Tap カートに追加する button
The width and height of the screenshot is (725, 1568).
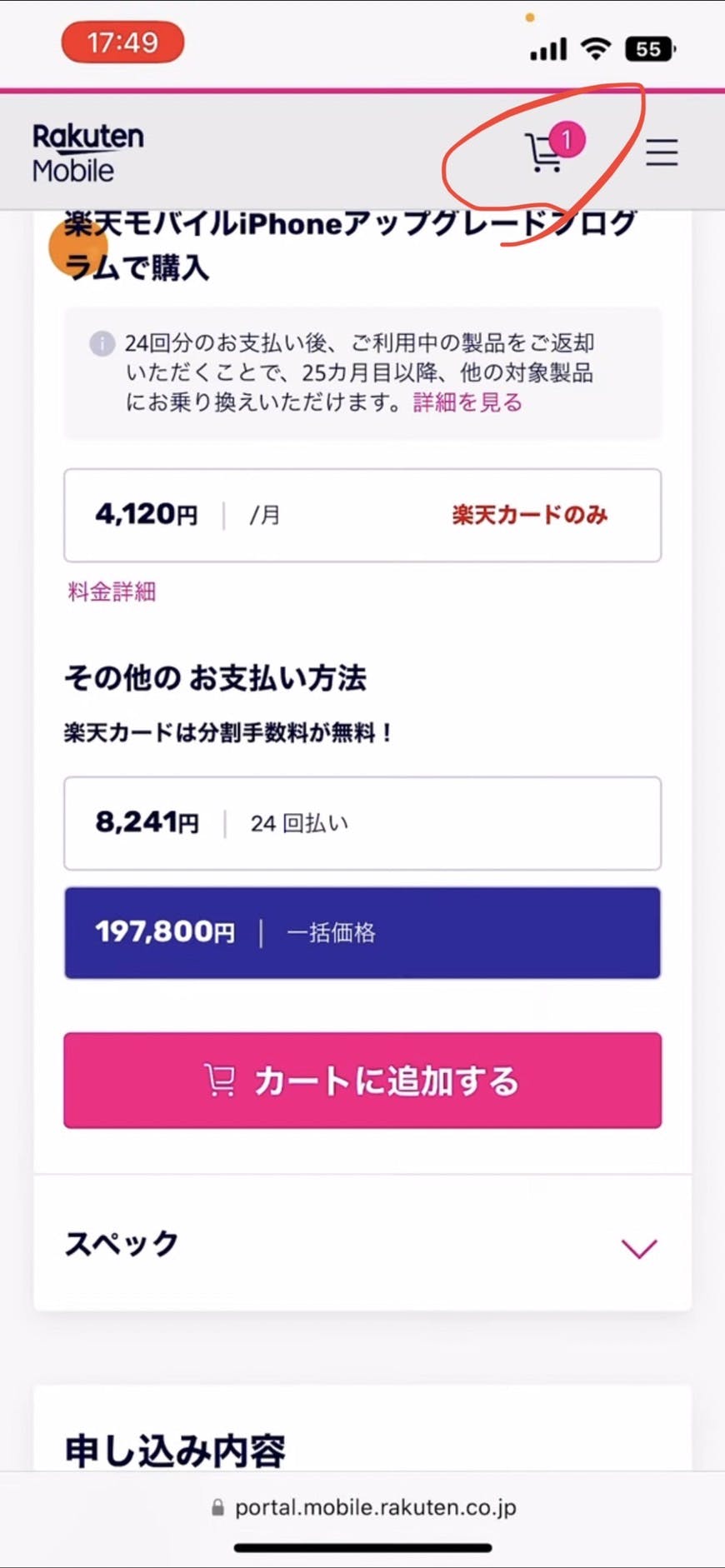pos(362,1081)
